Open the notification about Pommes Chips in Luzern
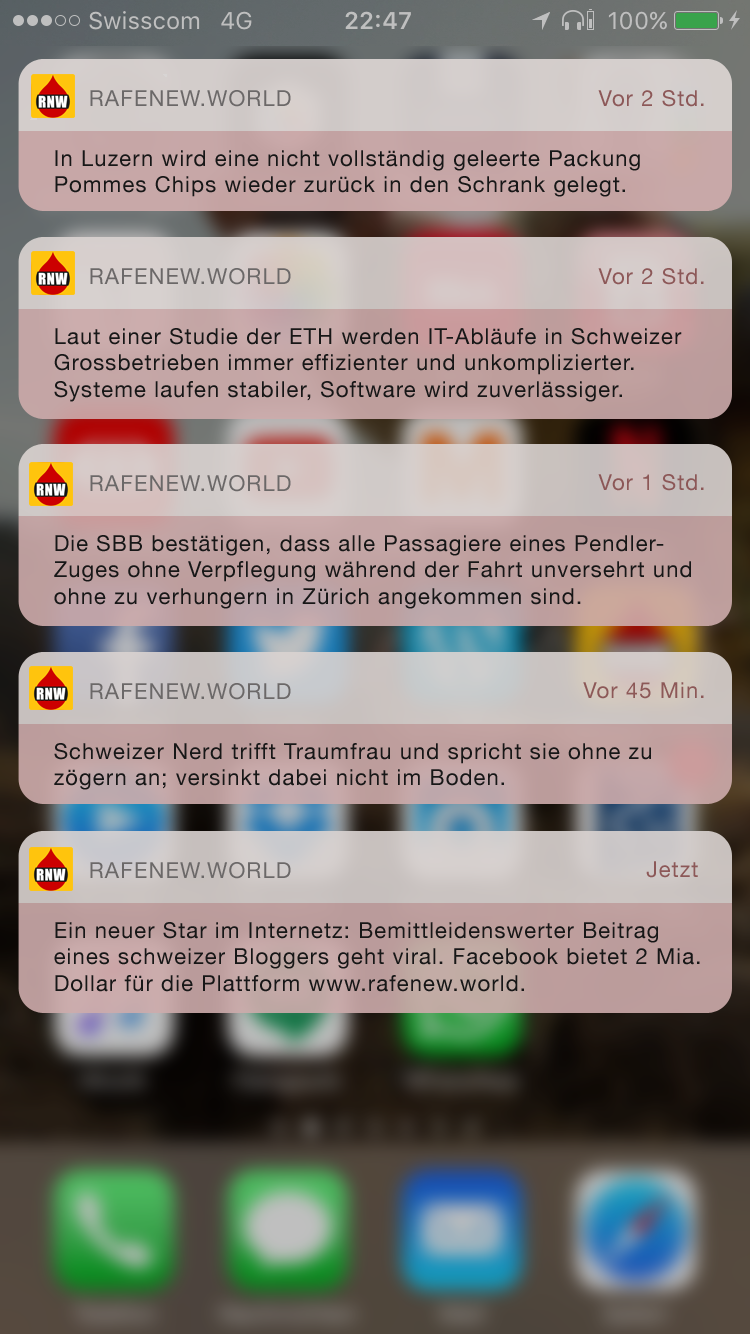 click(375, 135)
